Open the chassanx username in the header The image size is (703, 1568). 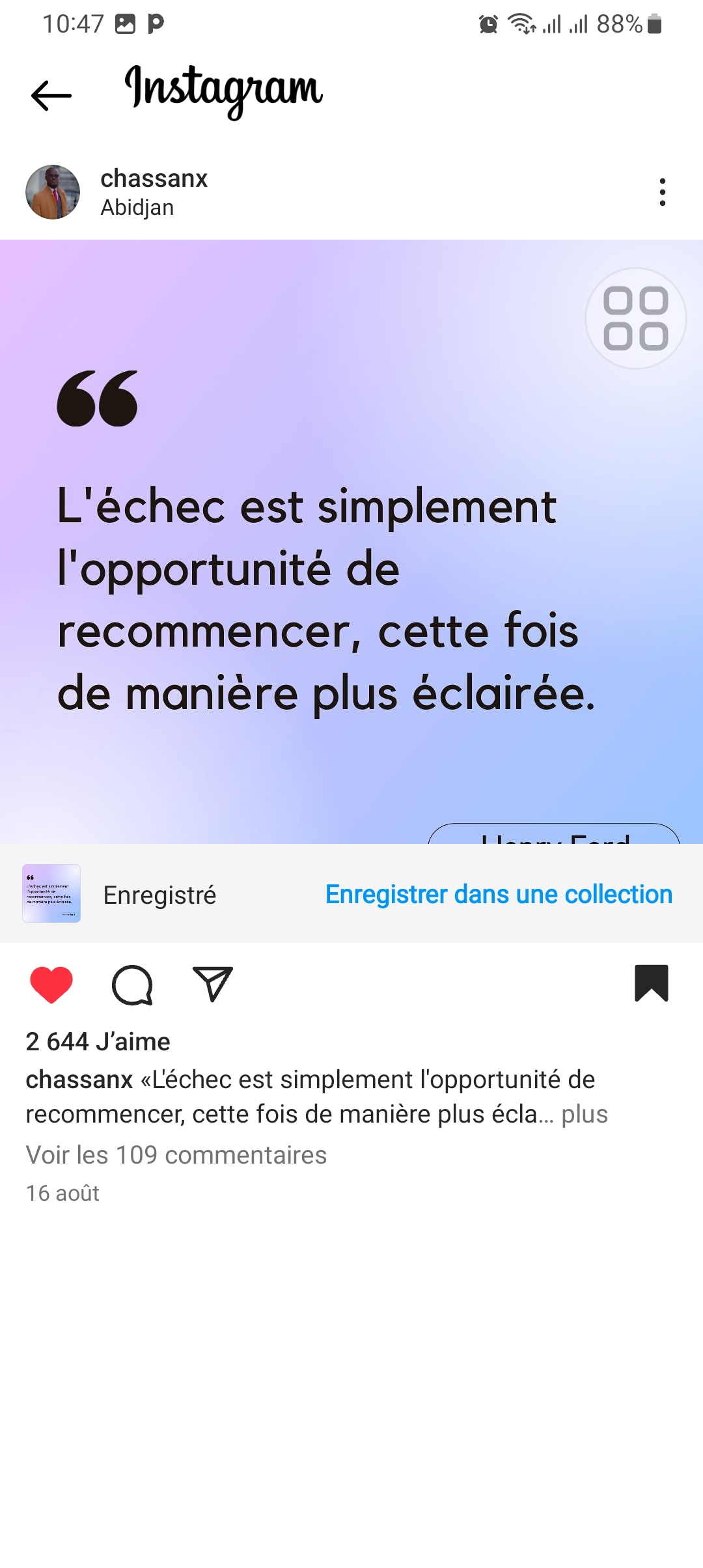point(154,178)
